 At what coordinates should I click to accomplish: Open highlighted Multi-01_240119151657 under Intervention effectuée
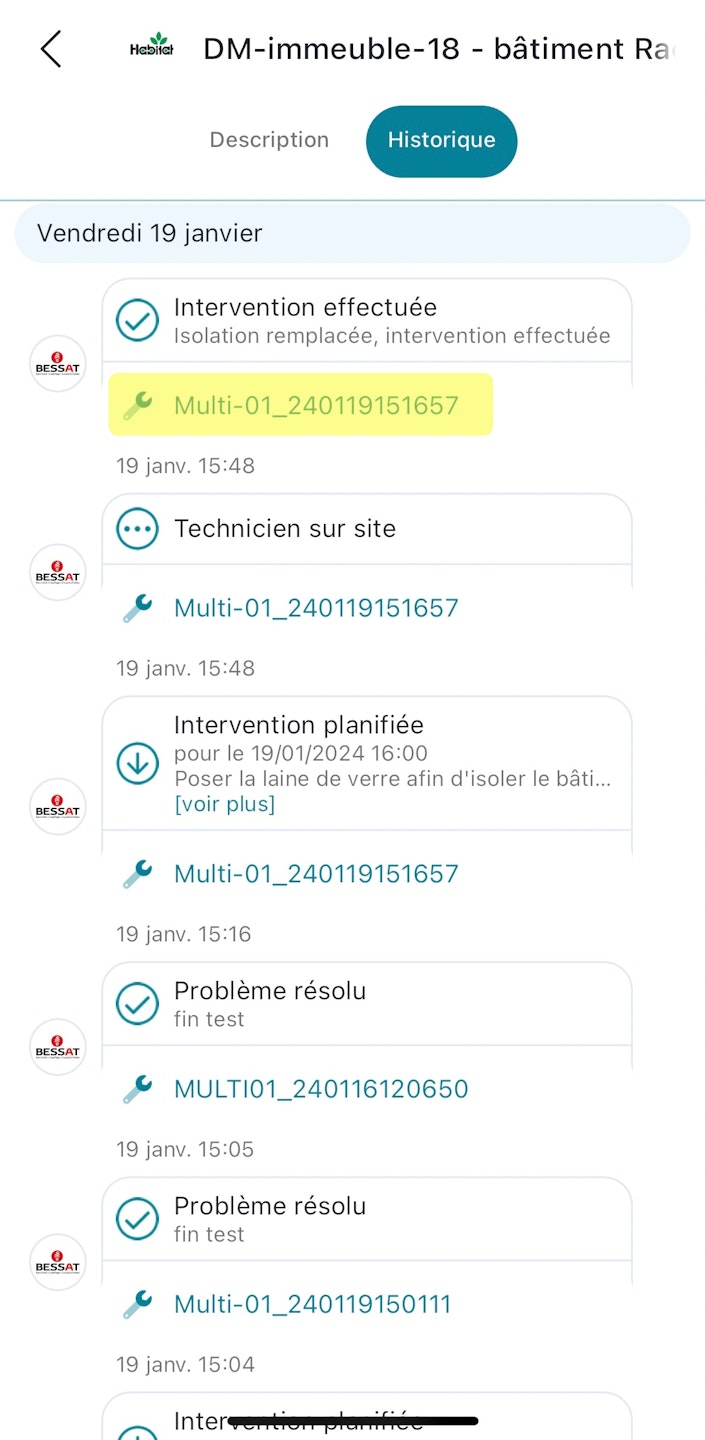(x=315, y=405)
